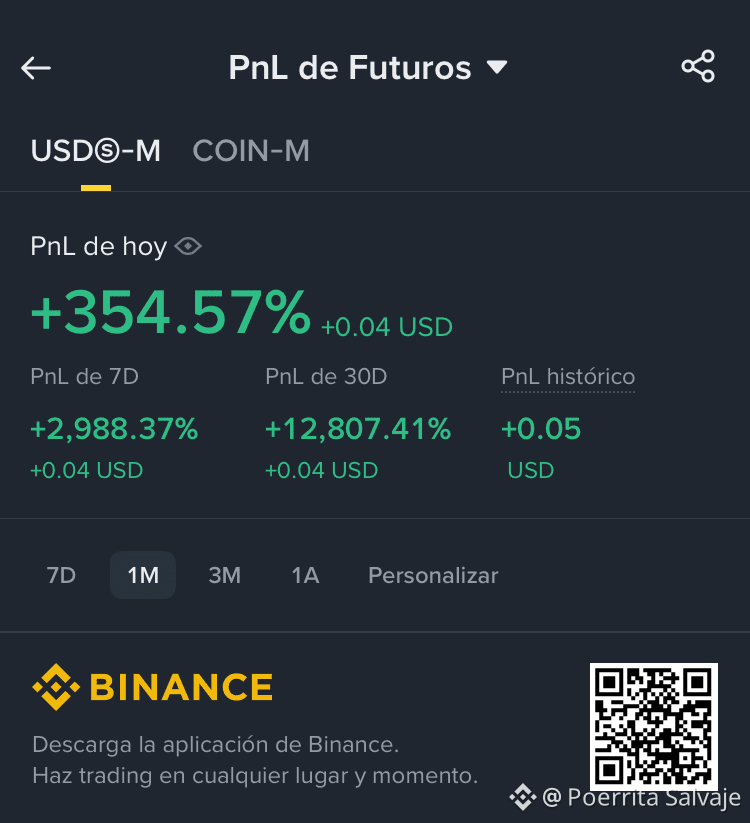Image resolution: width=750 pixels, height=823 pixels.
Task: Select the 7D time range
Action: [x=61, y=575]
